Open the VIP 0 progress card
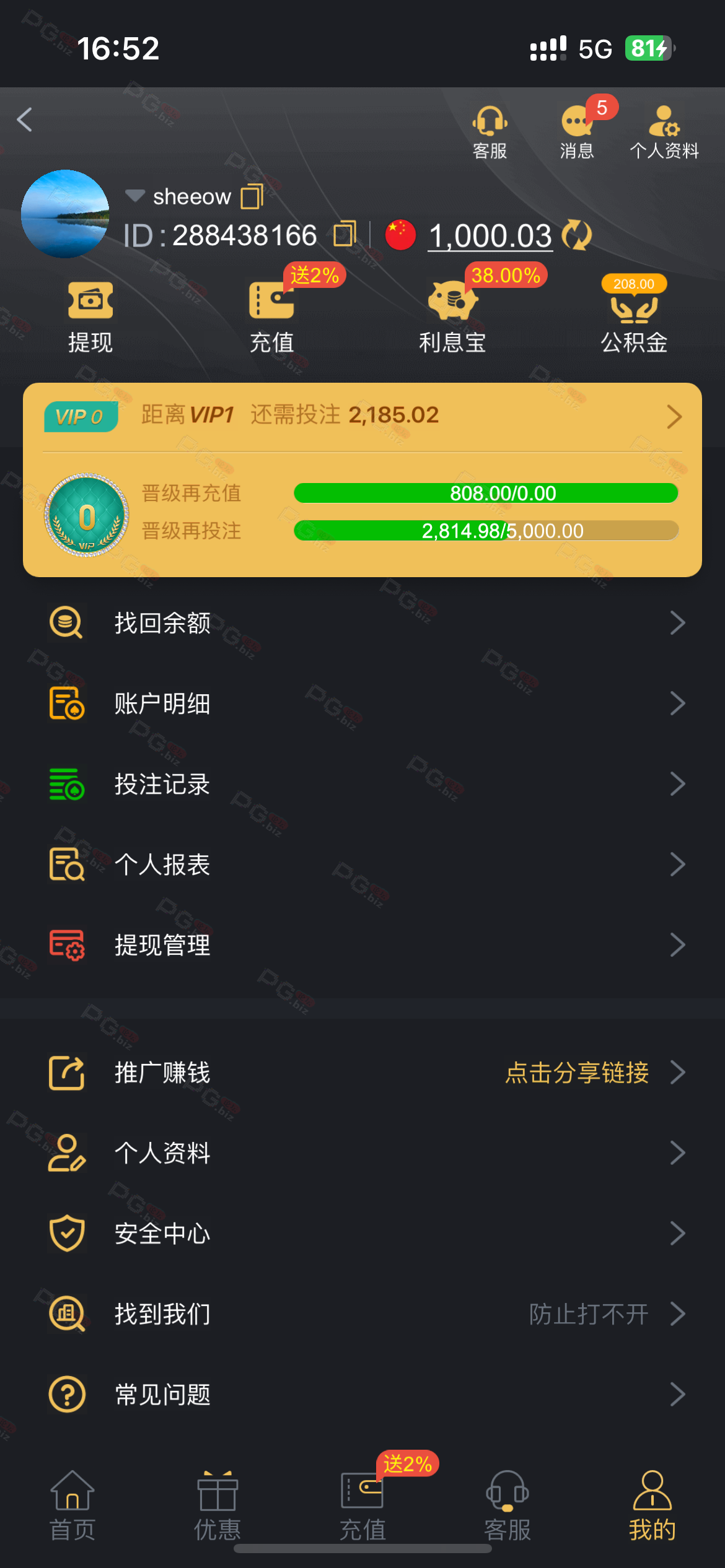The height and width of the screenshot is (1568, 725). (x=362, y=480)
